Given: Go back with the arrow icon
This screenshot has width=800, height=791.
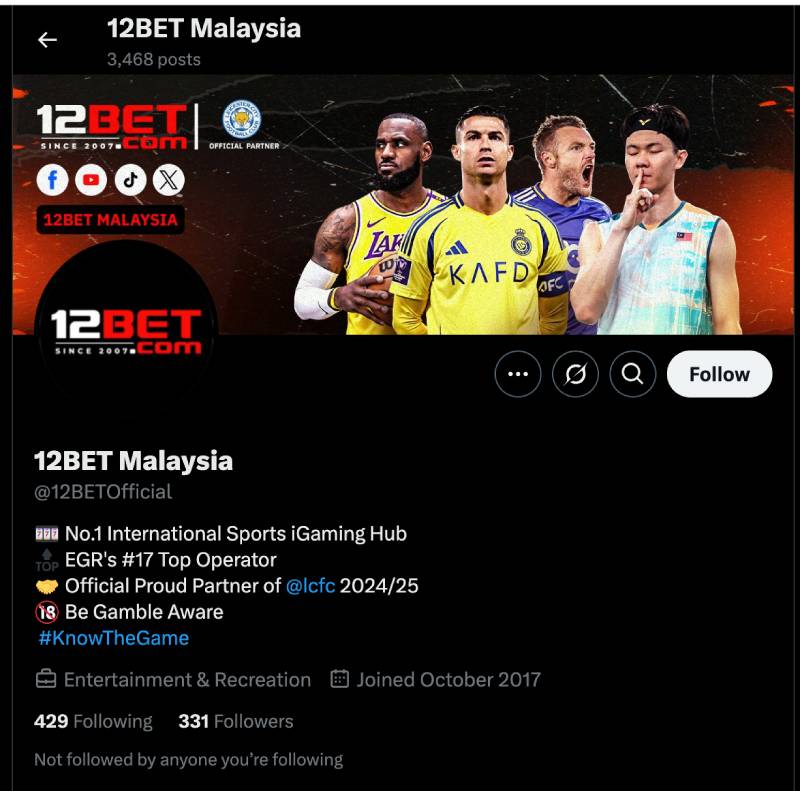Looking at the screenshot, I should 47,40.
